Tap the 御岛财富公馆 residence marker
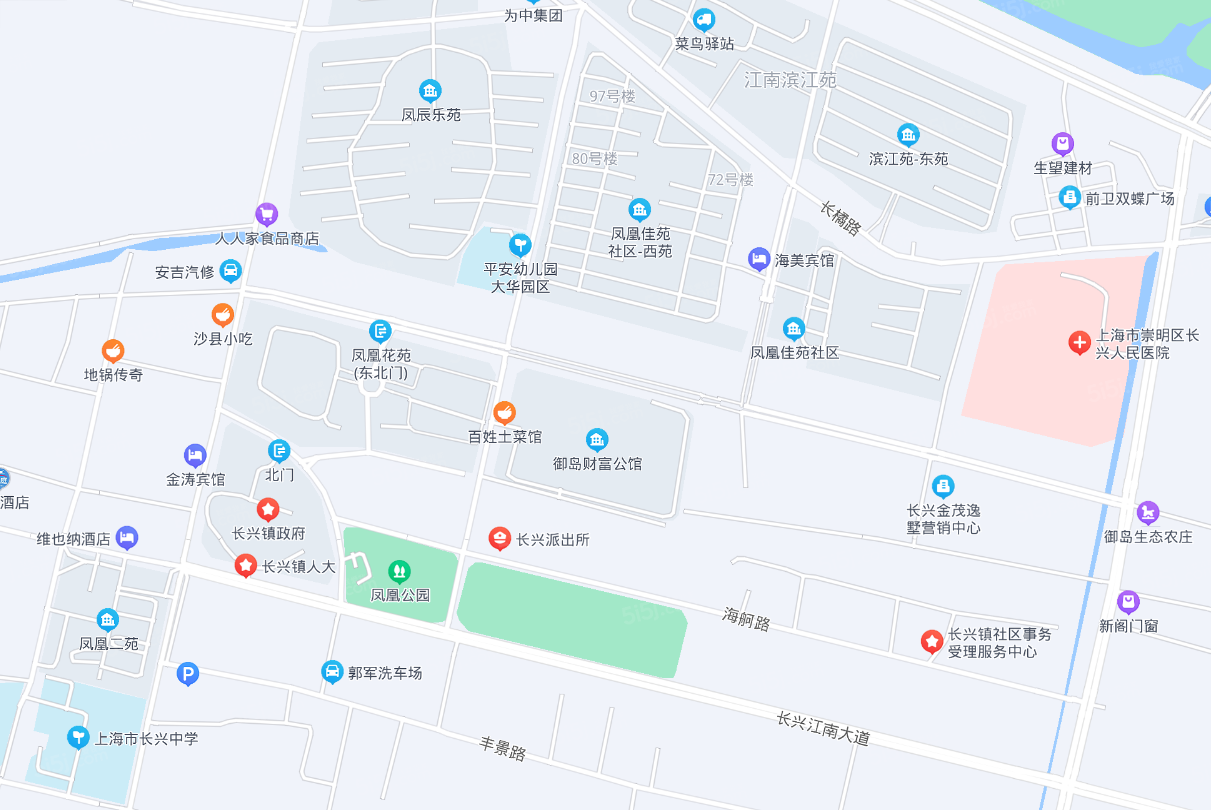 pos(597,440)
